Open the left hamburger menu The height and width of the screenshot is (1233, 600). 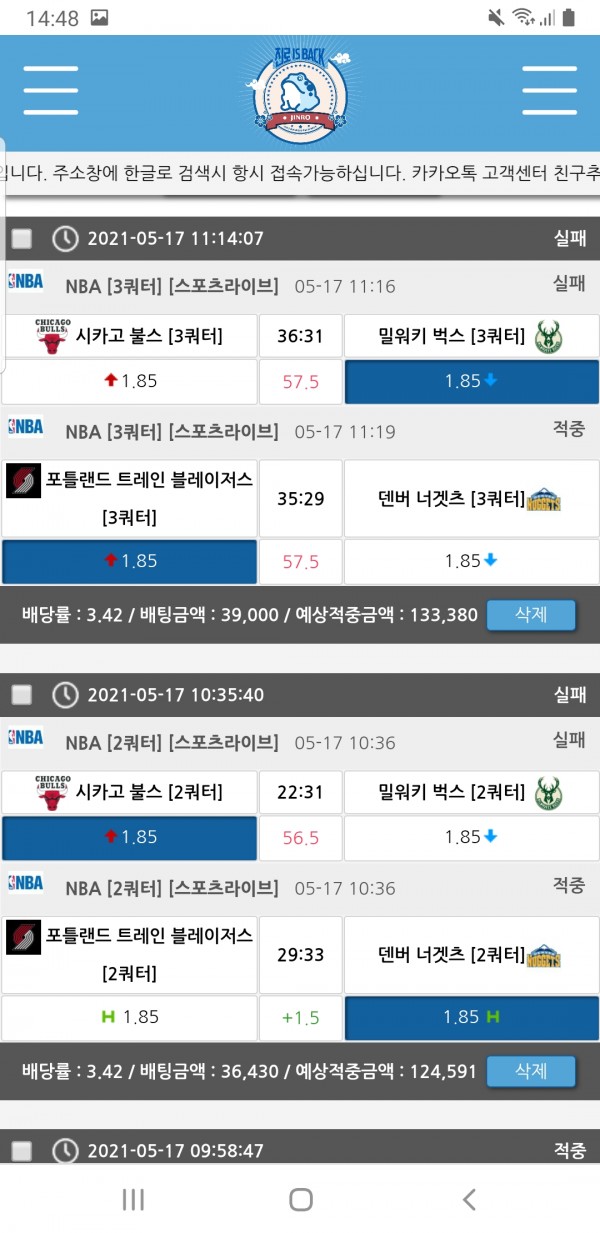point(51,92)
